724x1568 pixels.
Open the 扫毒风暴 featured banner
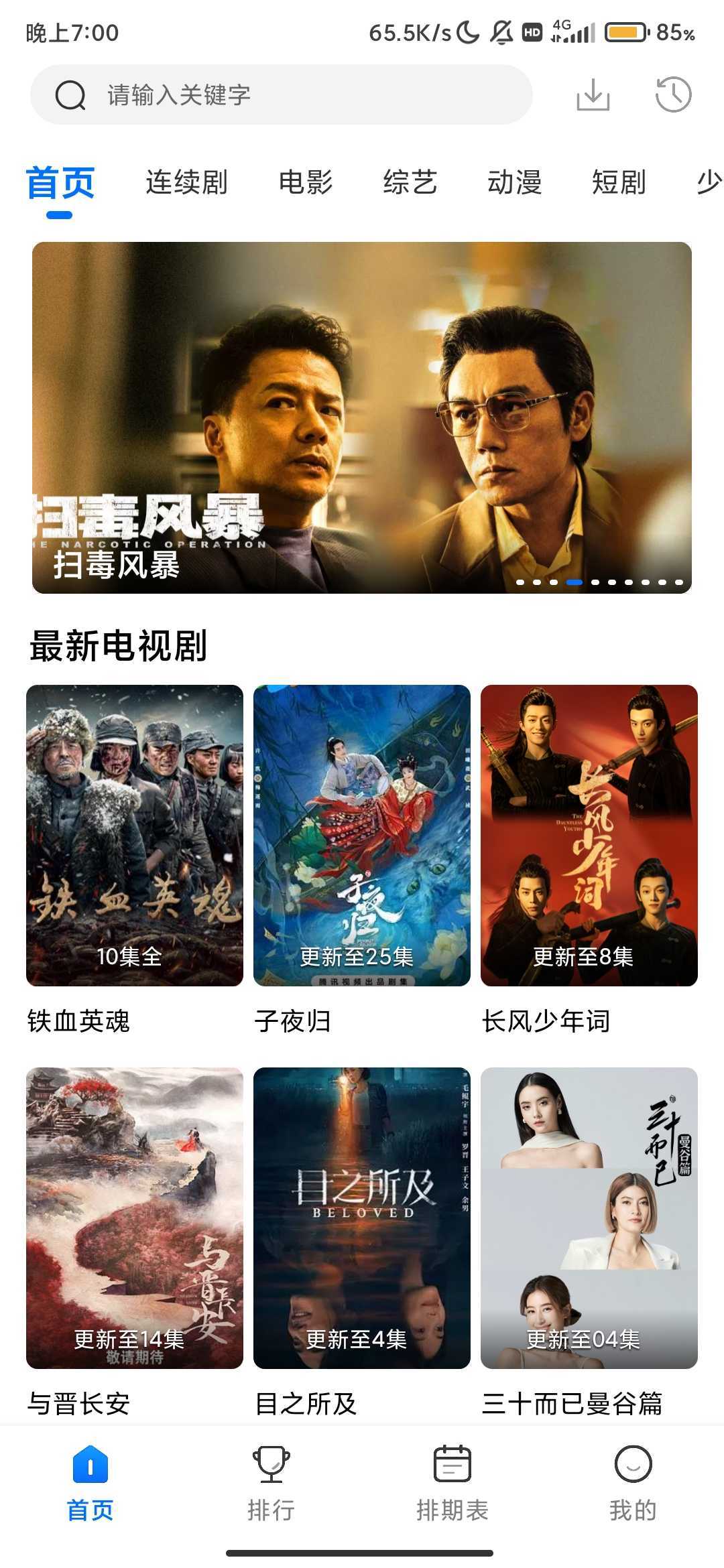[x=362, y=417]
